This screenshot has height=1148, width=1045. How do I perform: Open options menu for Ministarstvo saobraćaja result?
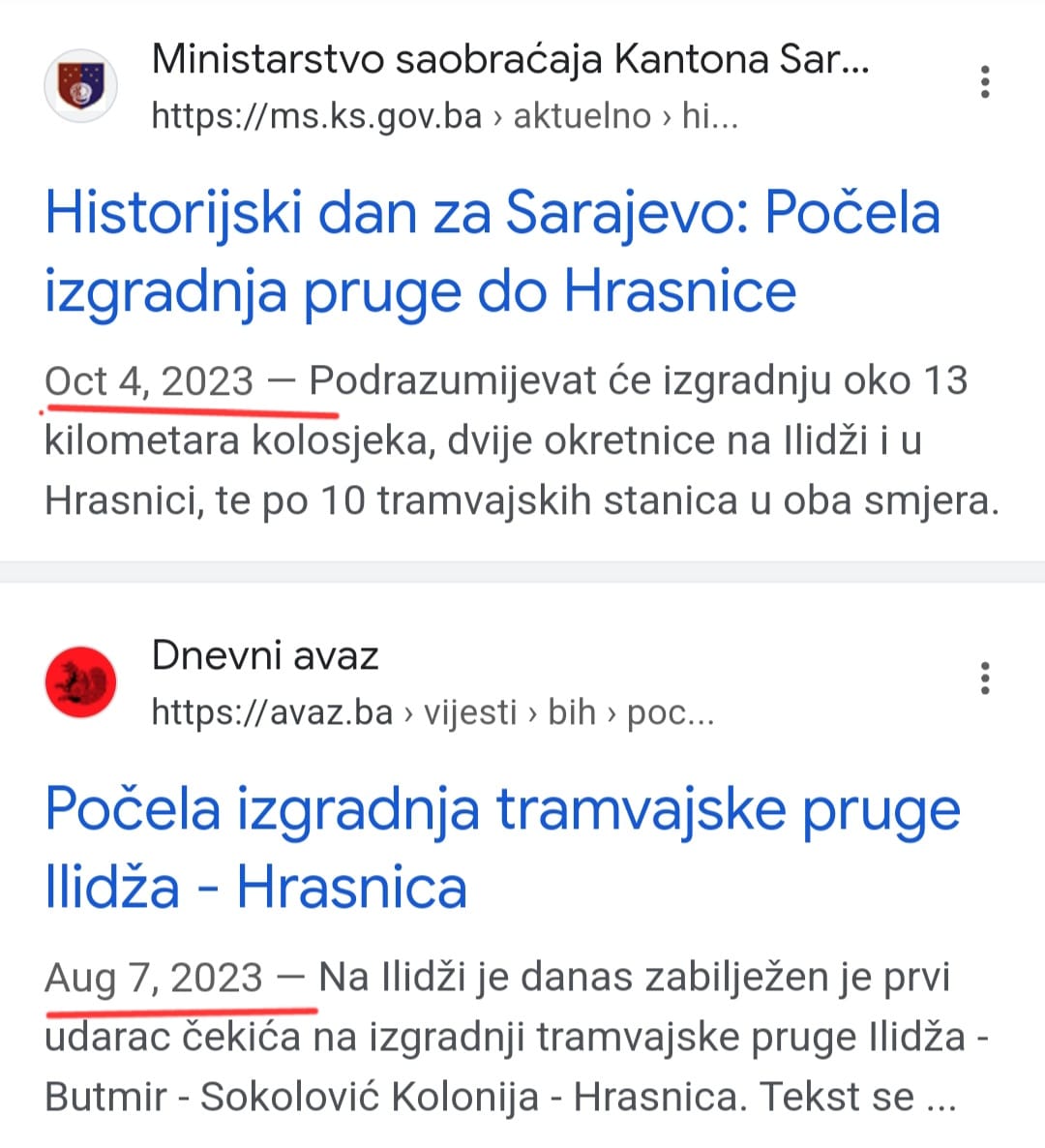[985, 83]
